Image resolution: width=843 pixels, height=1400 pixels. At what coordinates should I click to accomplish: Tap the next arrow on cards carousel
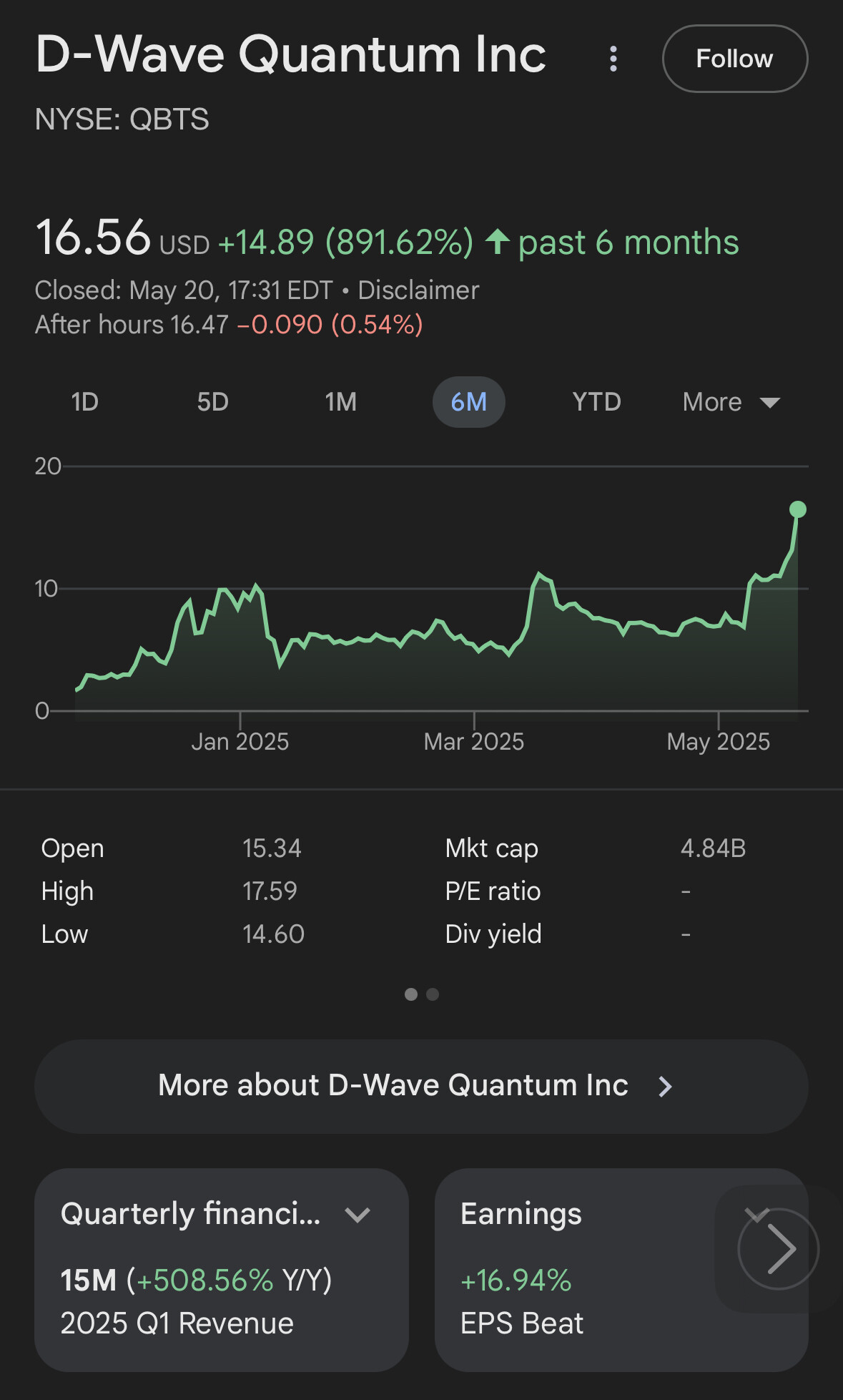point(778,1249)
